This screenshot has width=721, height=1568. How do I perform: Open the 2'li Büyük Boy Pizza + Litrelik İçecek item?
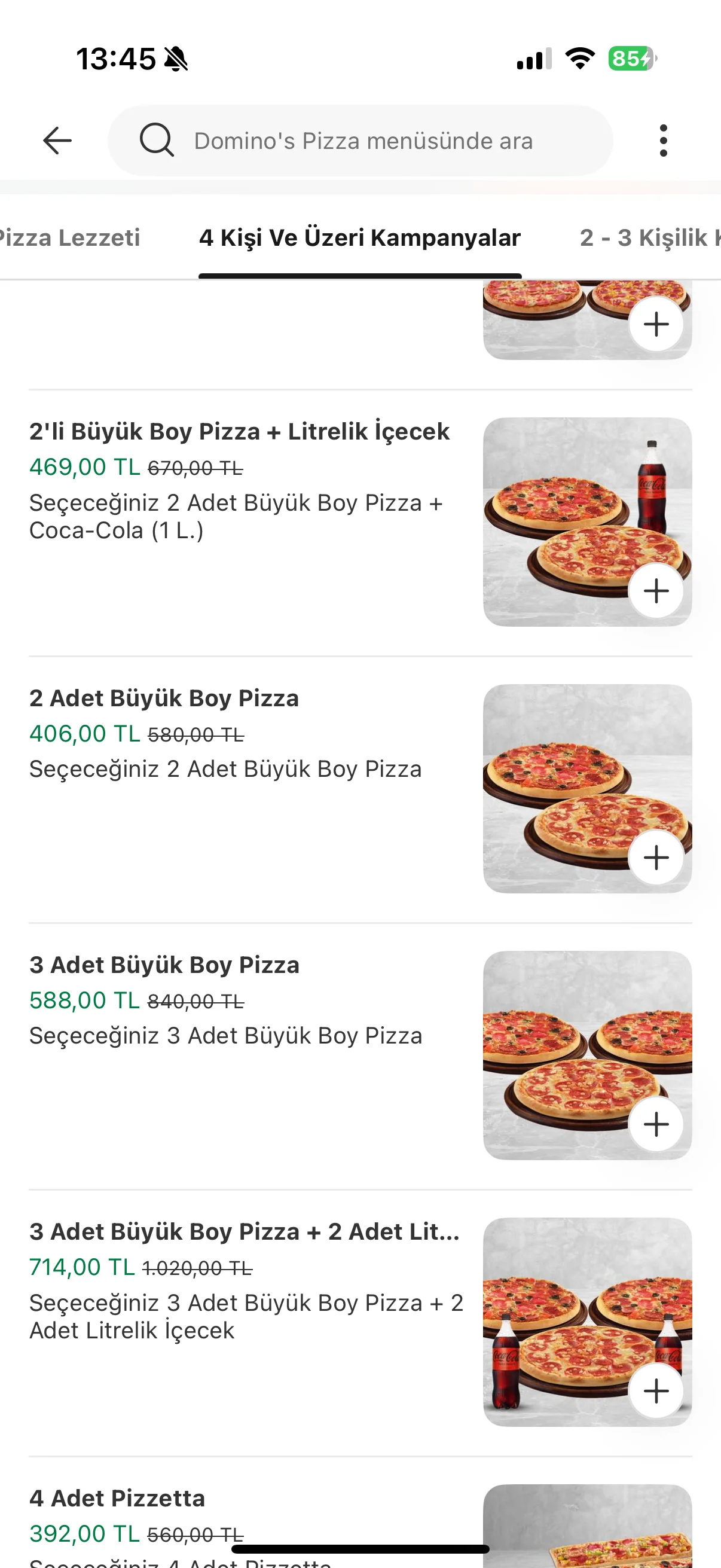click(x=239, y=432)
